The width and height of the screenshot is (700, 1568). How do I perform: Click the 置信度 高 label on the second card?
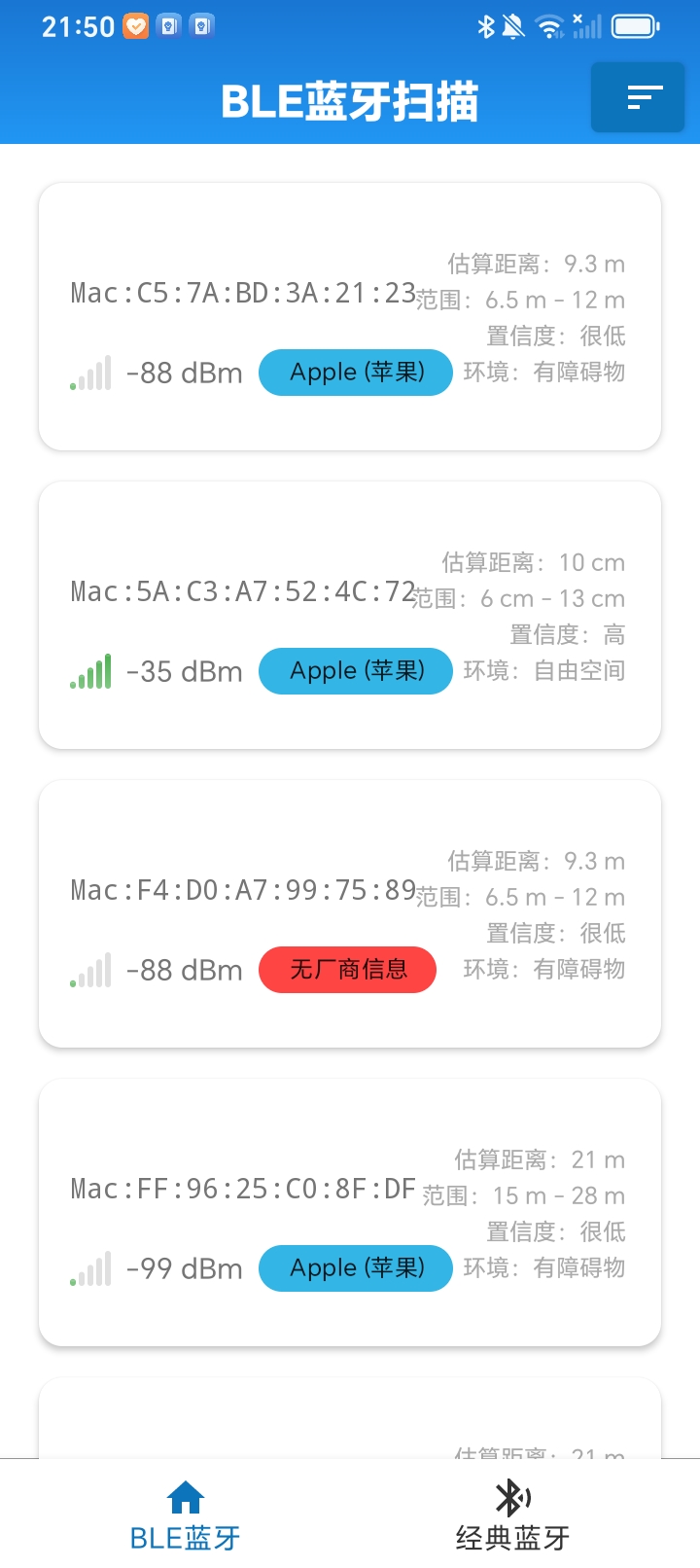(x=568, y=634)
